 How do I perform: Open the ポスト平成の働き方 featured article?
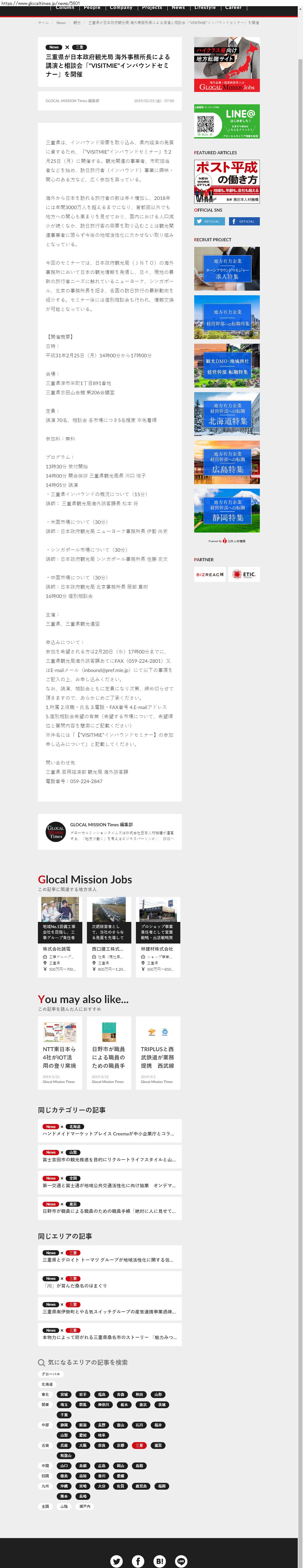(x=226, y=181)
